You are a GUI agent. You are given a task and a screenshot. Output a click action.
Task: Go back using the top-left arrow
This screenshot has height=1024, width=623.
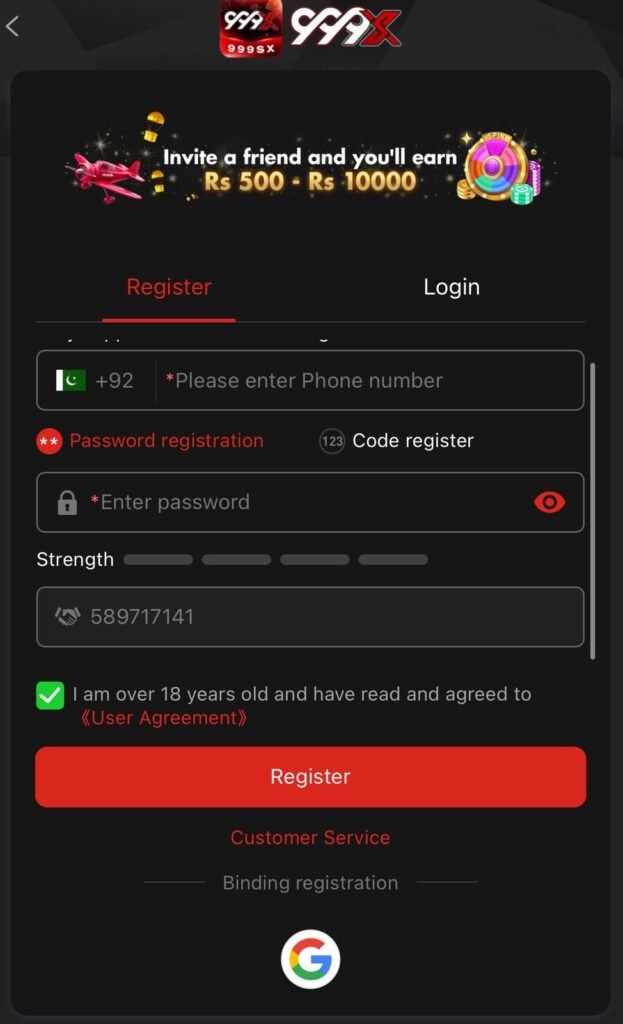12,27
